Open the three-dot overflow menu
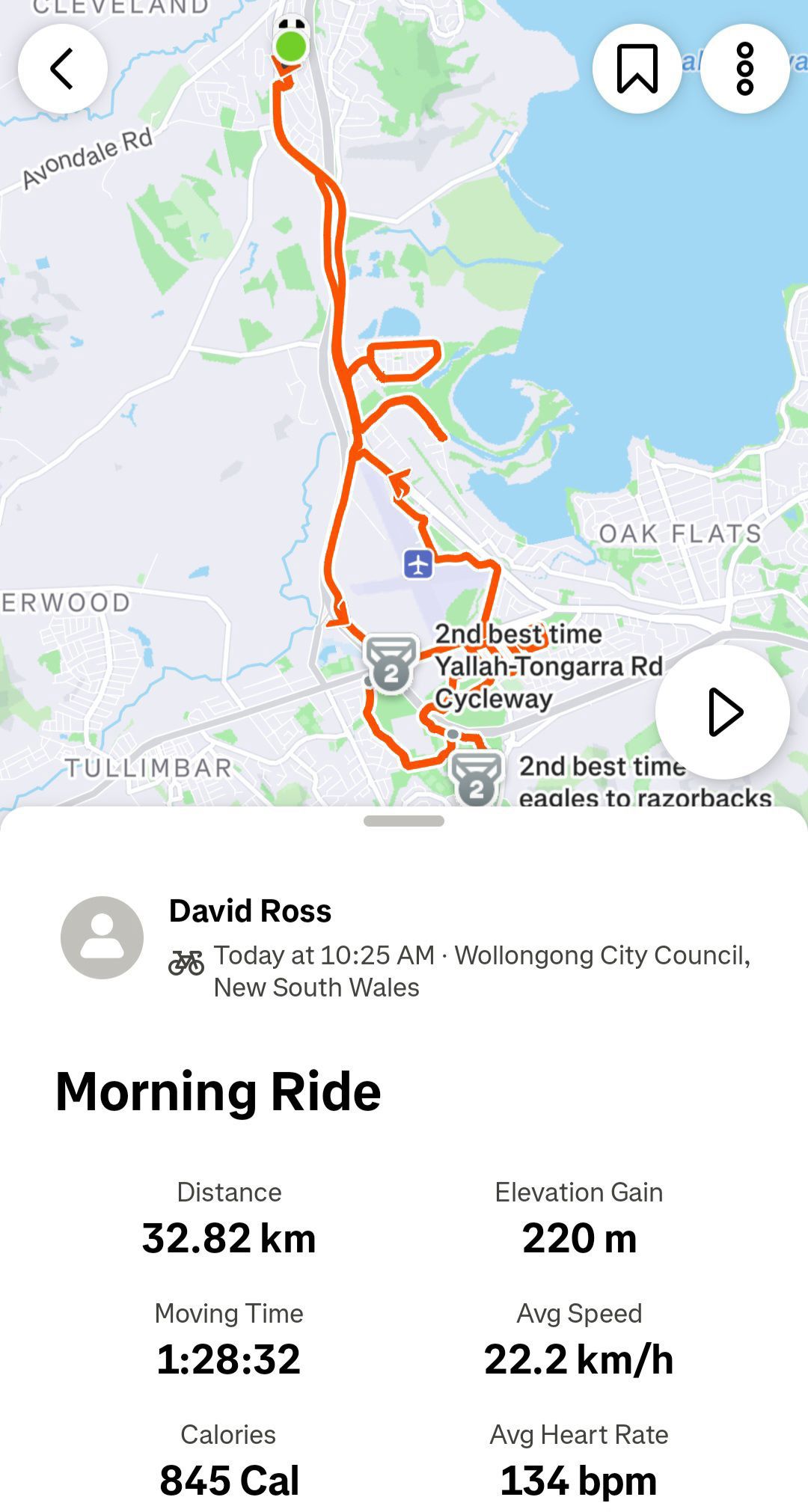This screenshot has height=1512, width=808. 744,69
